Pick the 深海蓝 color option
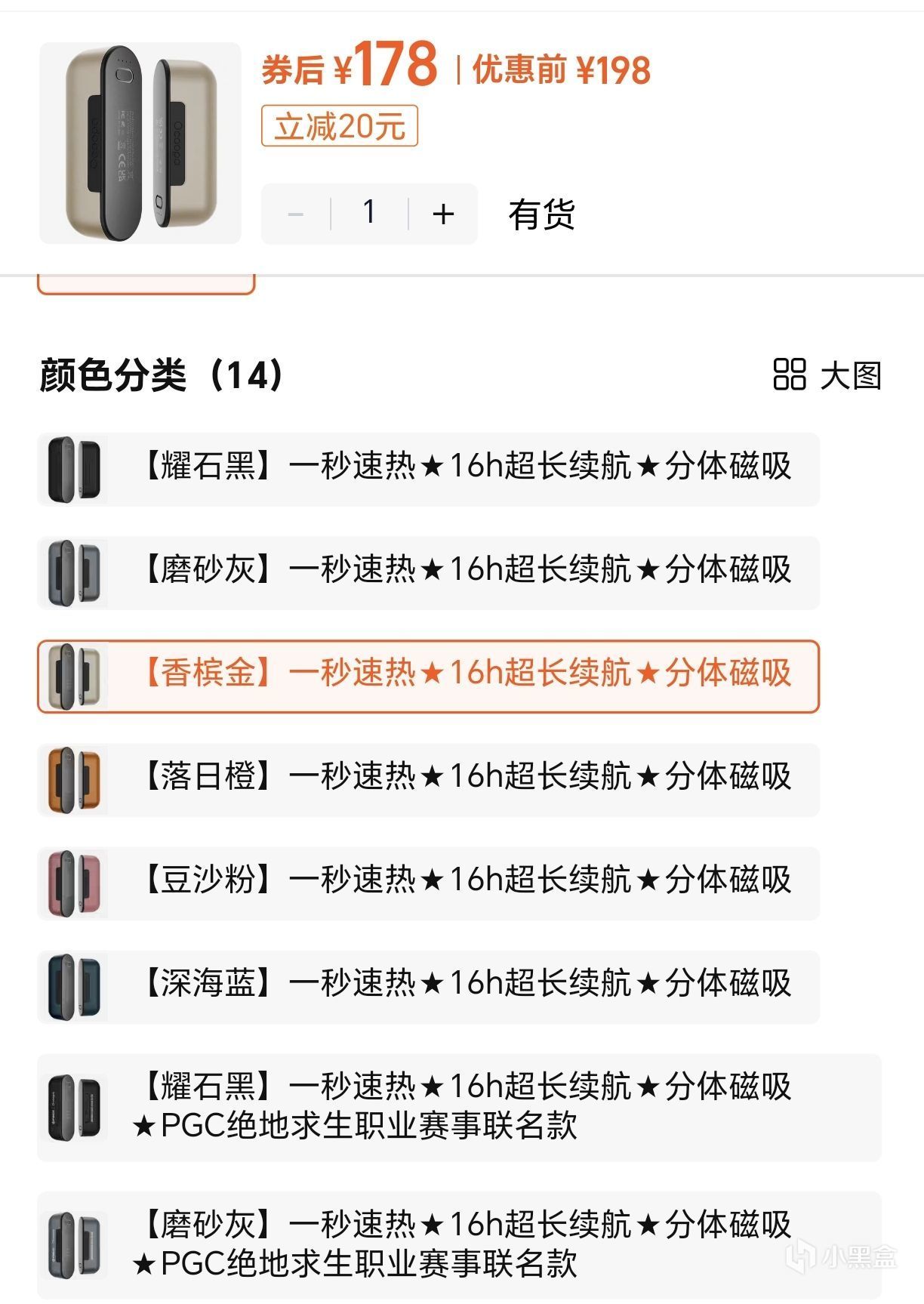This screenshot has height=1304, width=924. (x=428, y=986)
